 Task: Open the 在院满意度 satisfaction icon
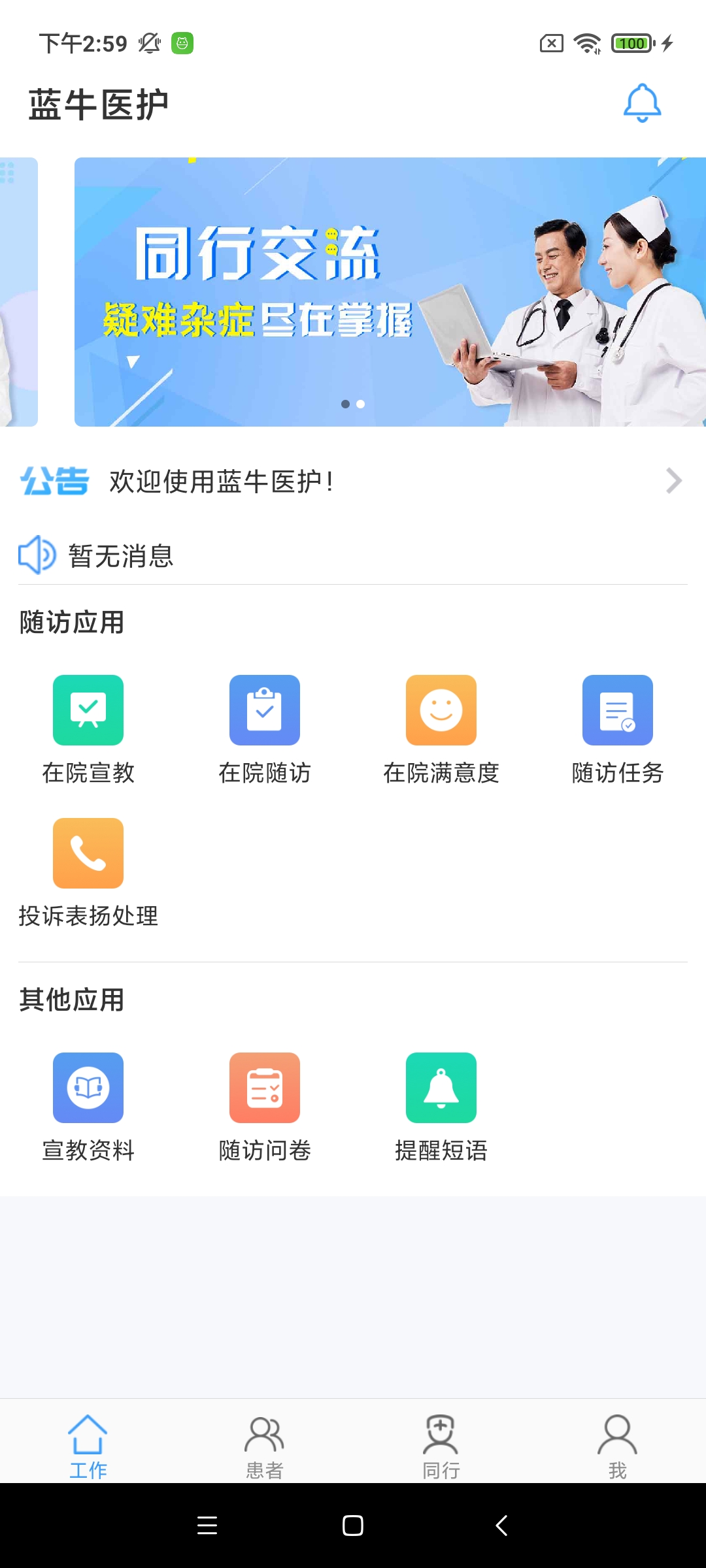click(441, 711)
